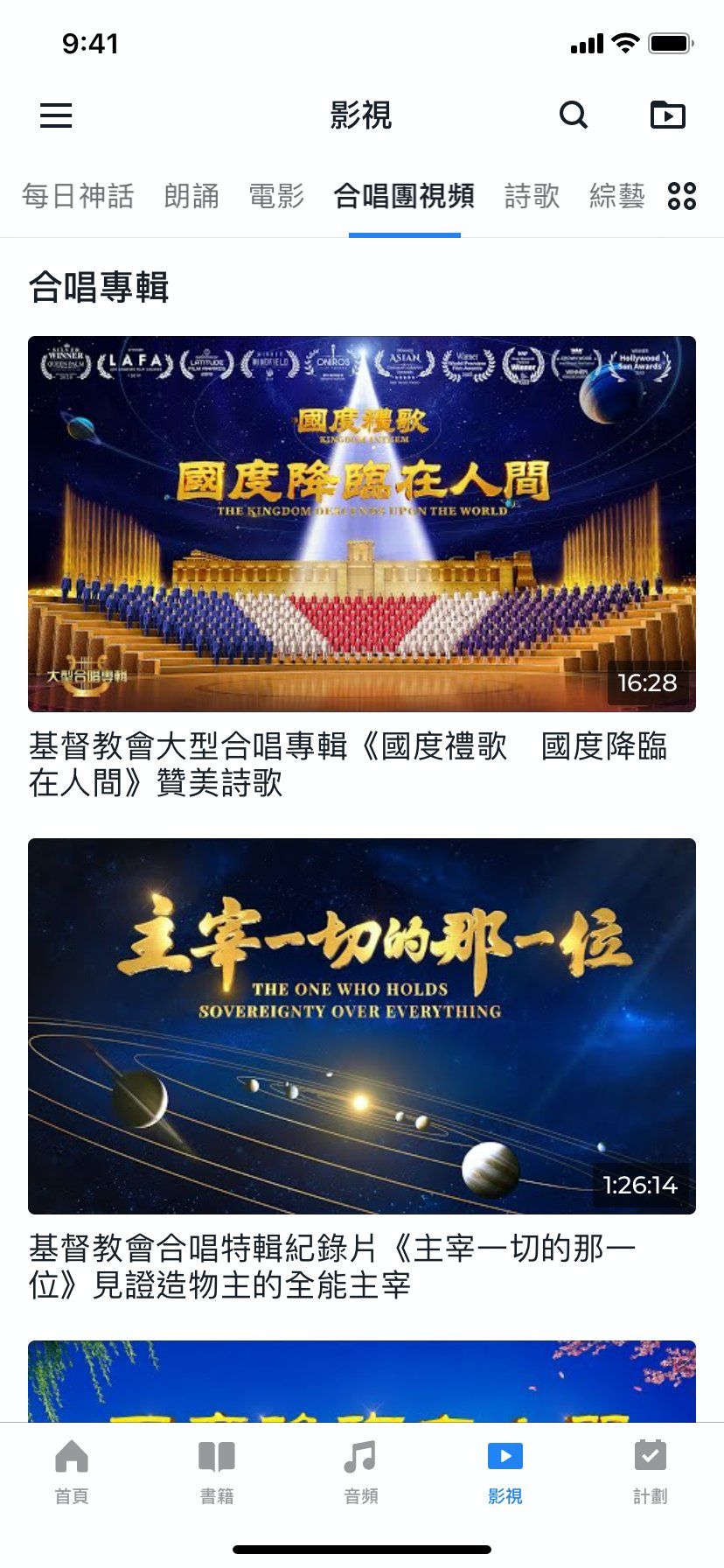Viewport: 724px width, 1568px height.
Task: Select the 合唱團視頻 tab
Action: point(404,196)
